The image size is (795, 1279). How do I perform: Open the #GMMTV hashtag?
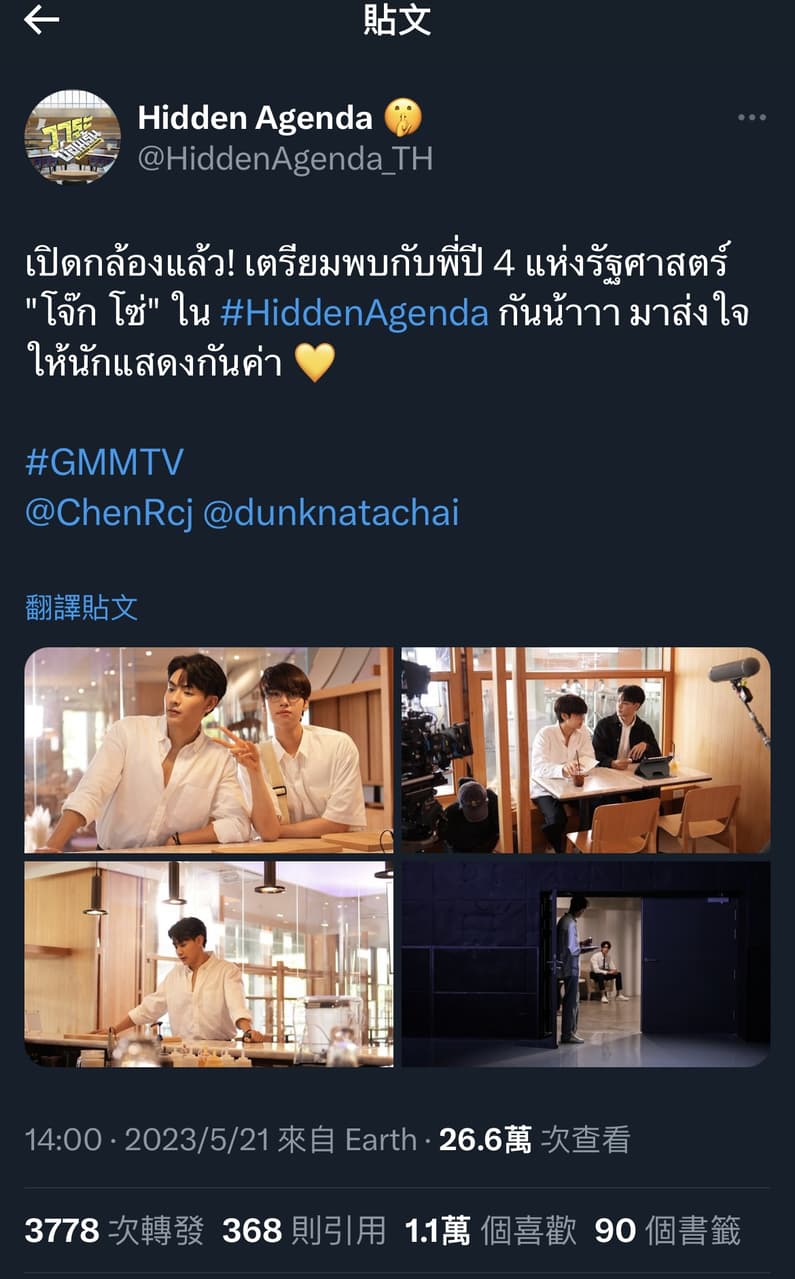pyautogui.click(x=104, y=462)
